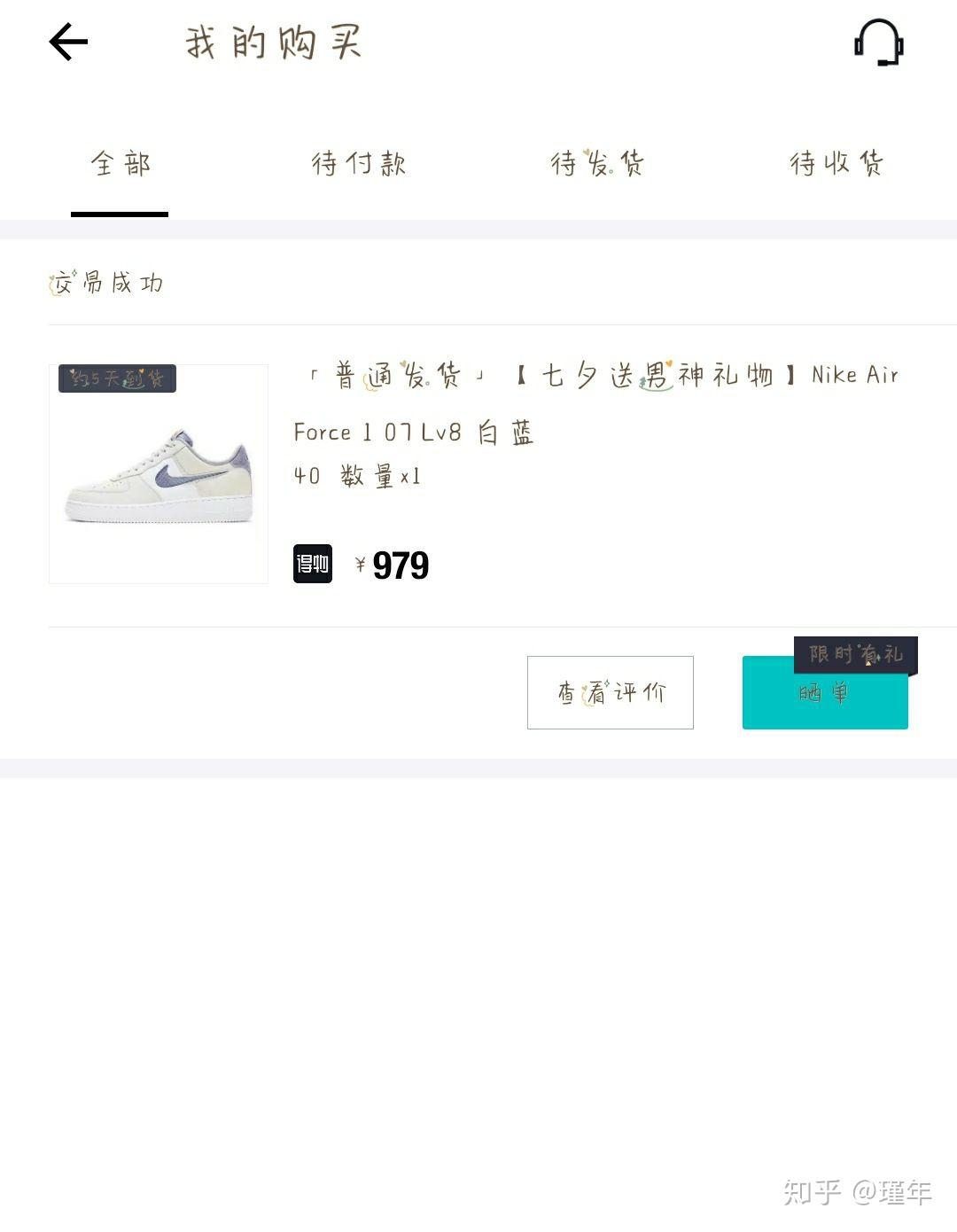Viewport: 957px width, 1232px height.
Task: Open customer service headset icon
Action: click(878, 43)
